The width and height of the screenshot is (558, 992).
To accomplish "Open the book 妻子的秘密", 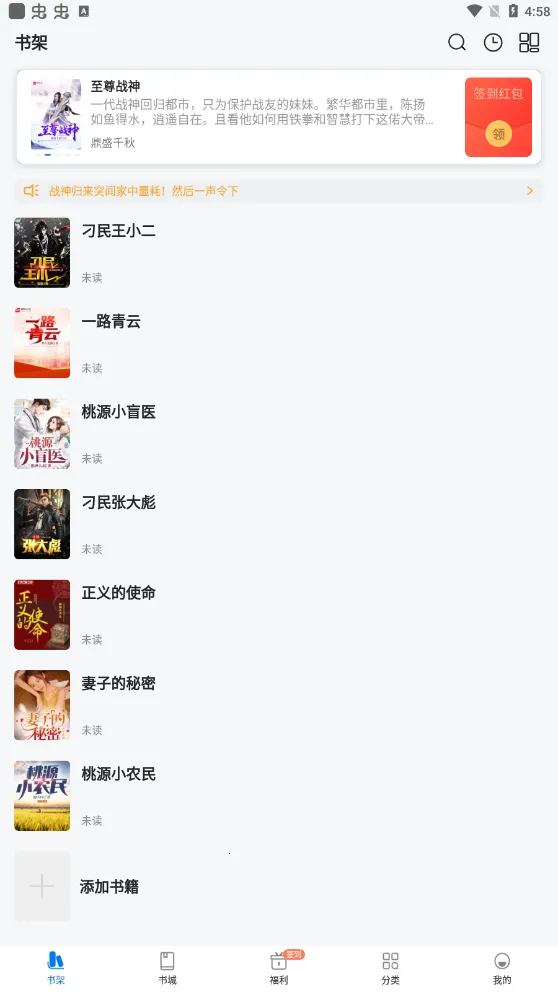I will (x=279, y=705).
